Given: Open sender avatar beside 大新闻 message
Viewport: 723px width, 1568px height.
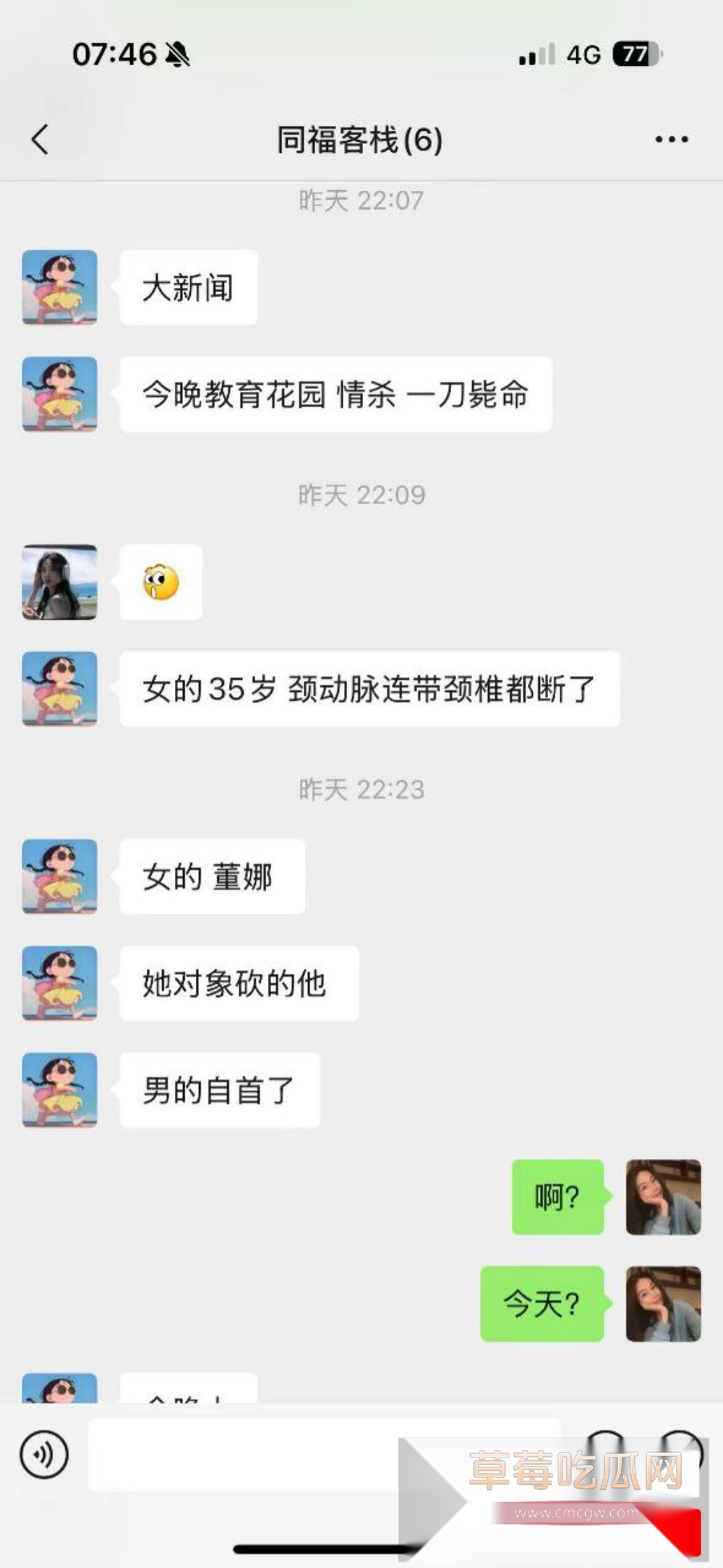Looking at the screenshot, I should [x=59, y=287].
